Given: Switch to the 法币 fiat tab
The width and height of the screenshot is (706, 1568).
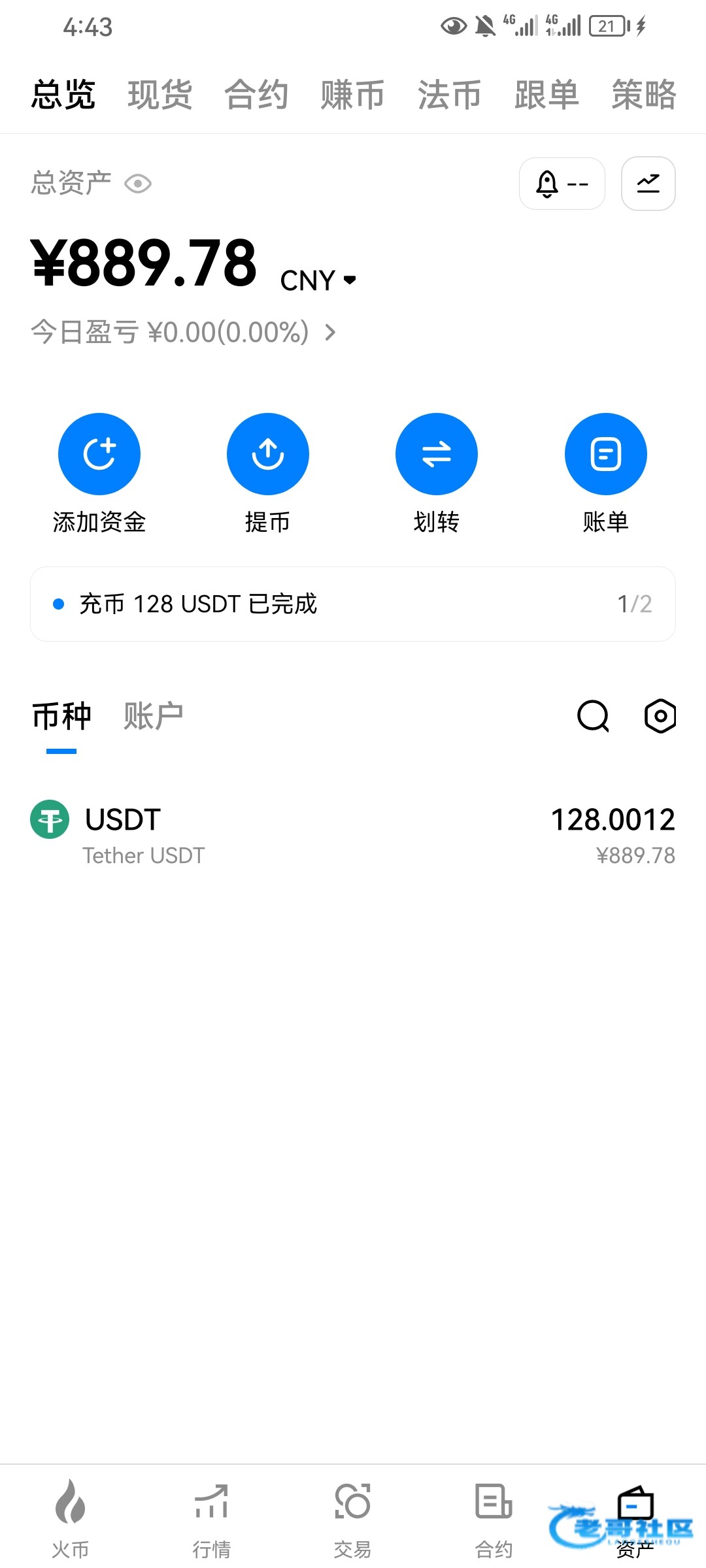Looking at the screenshot, I should pos(449,94).
